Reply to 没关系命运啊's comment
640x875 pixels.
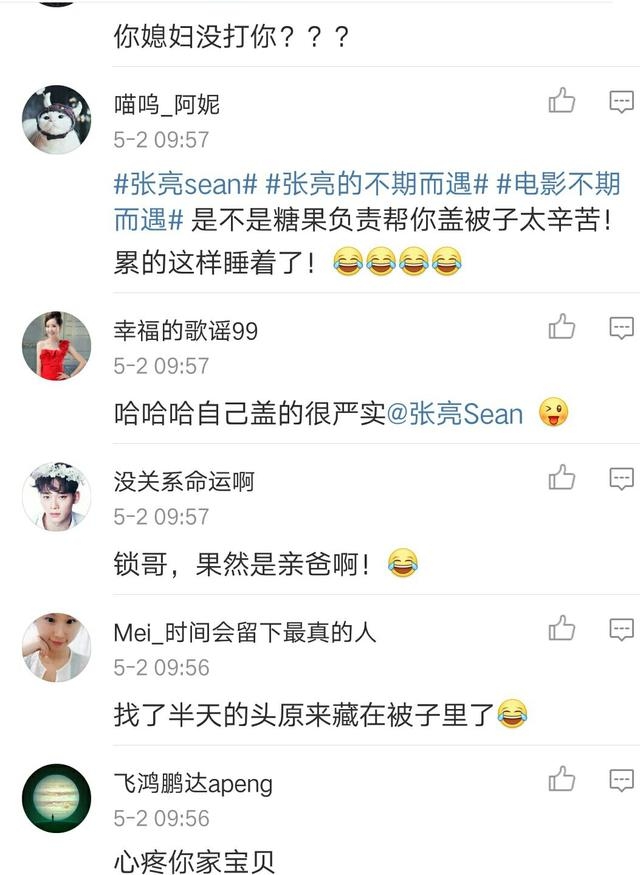(x=621, y=478)
